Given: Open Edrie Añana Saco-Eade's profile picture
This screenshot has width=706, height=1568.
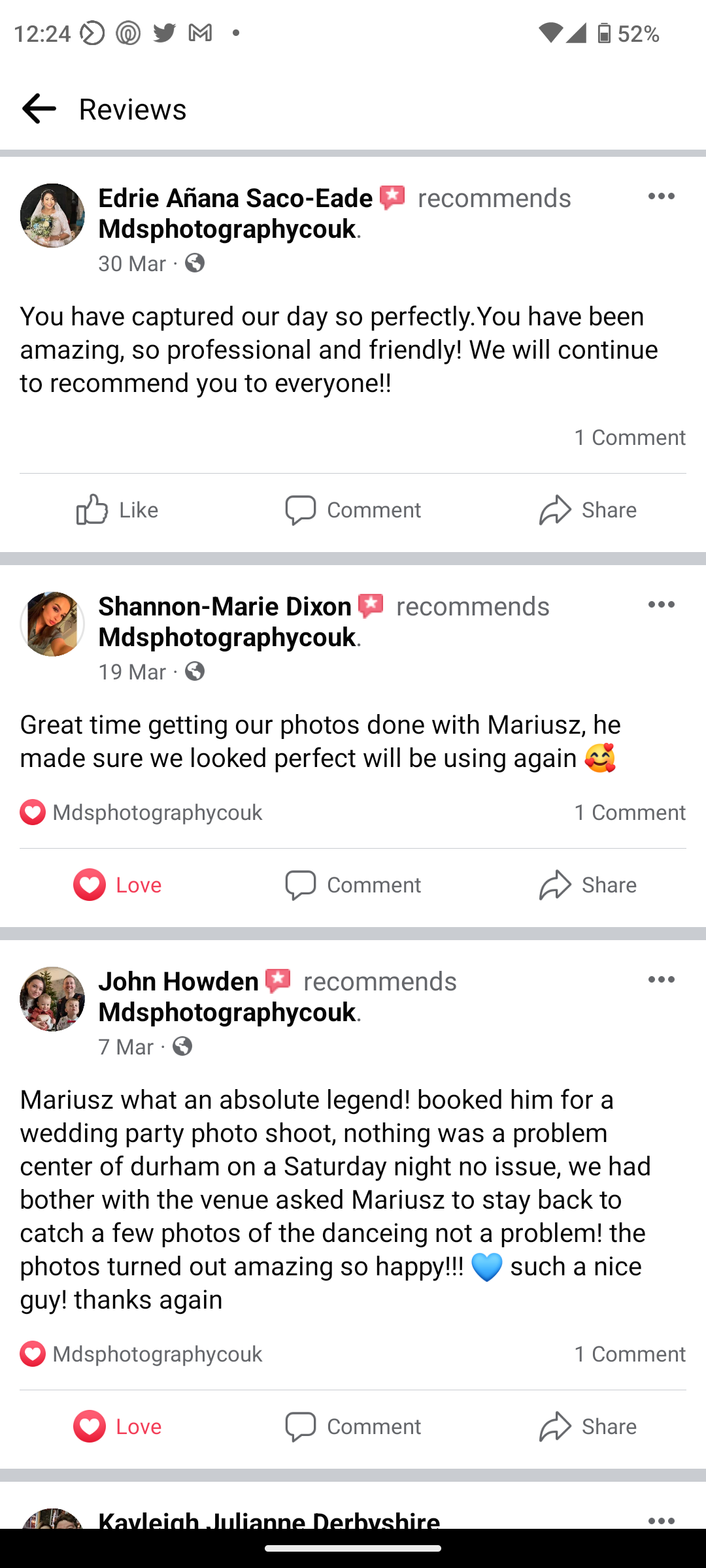Looking at the screenshot, I should (x=52, y=216).
